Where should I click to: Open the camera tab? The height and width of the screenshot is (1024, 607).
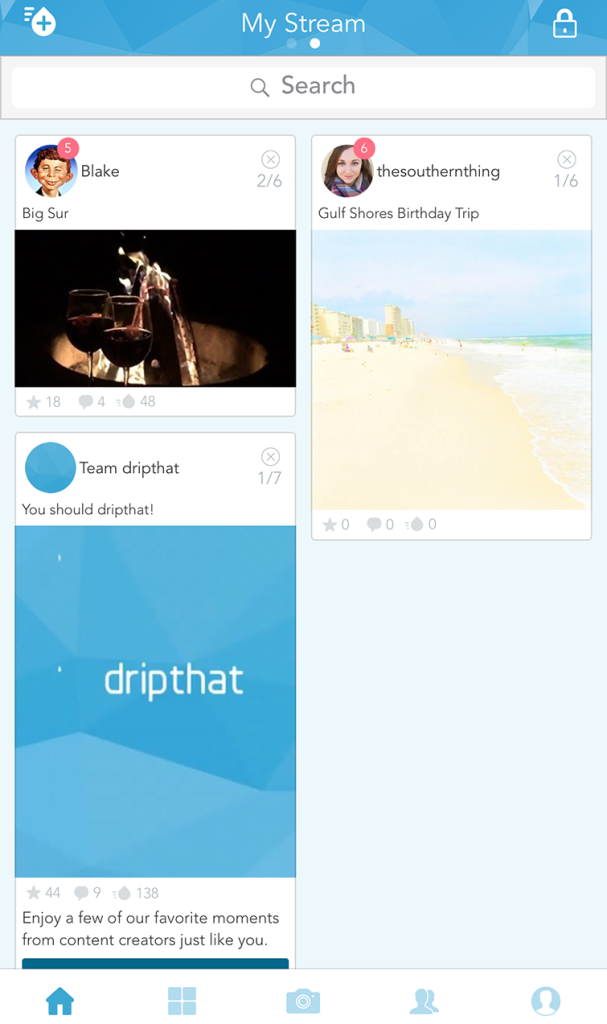303,1000
